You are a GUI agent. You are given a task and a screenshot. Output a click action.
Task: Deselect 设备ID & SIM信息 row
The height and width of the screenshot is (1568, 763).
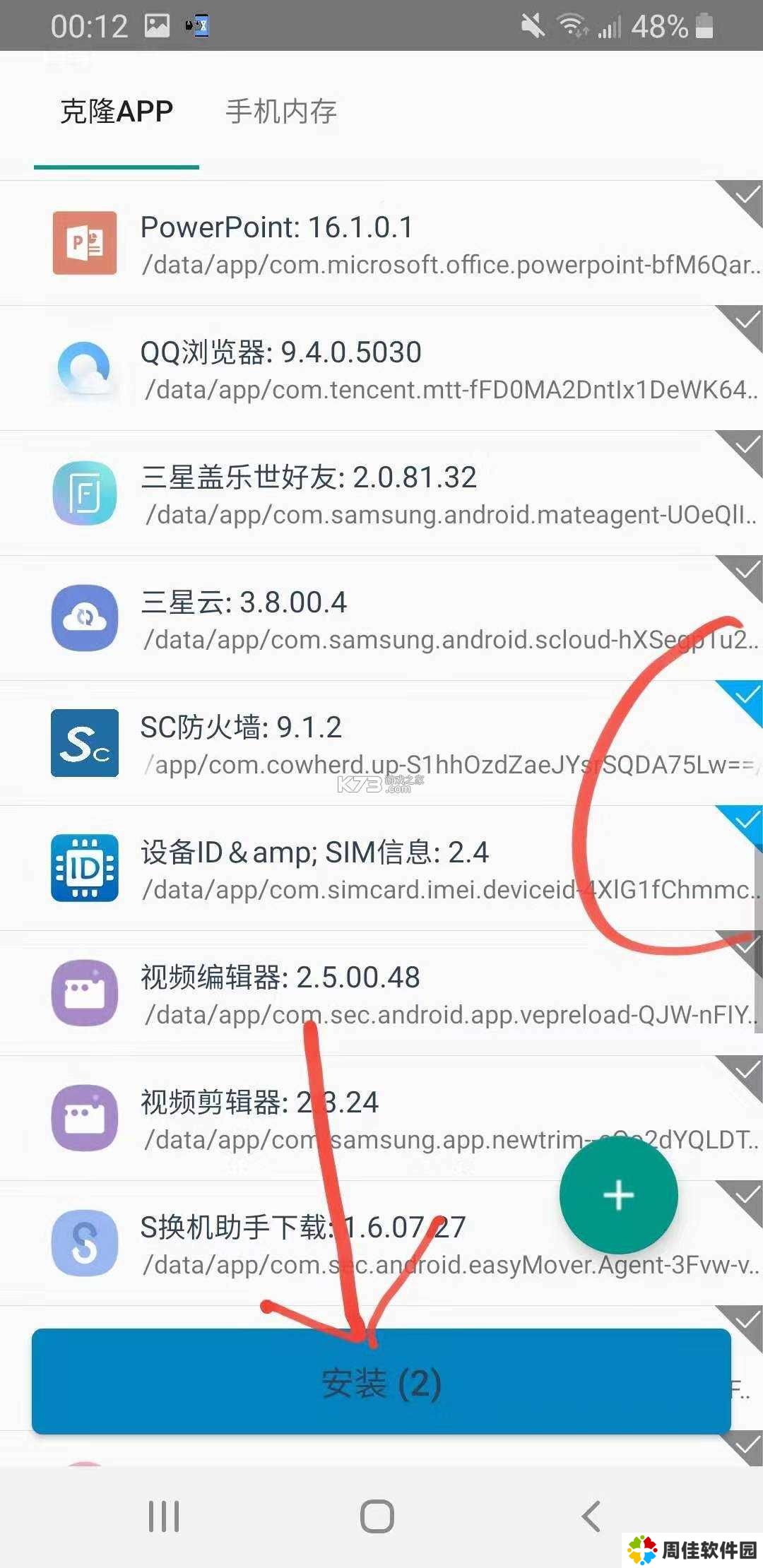click(x=381, y=869)
